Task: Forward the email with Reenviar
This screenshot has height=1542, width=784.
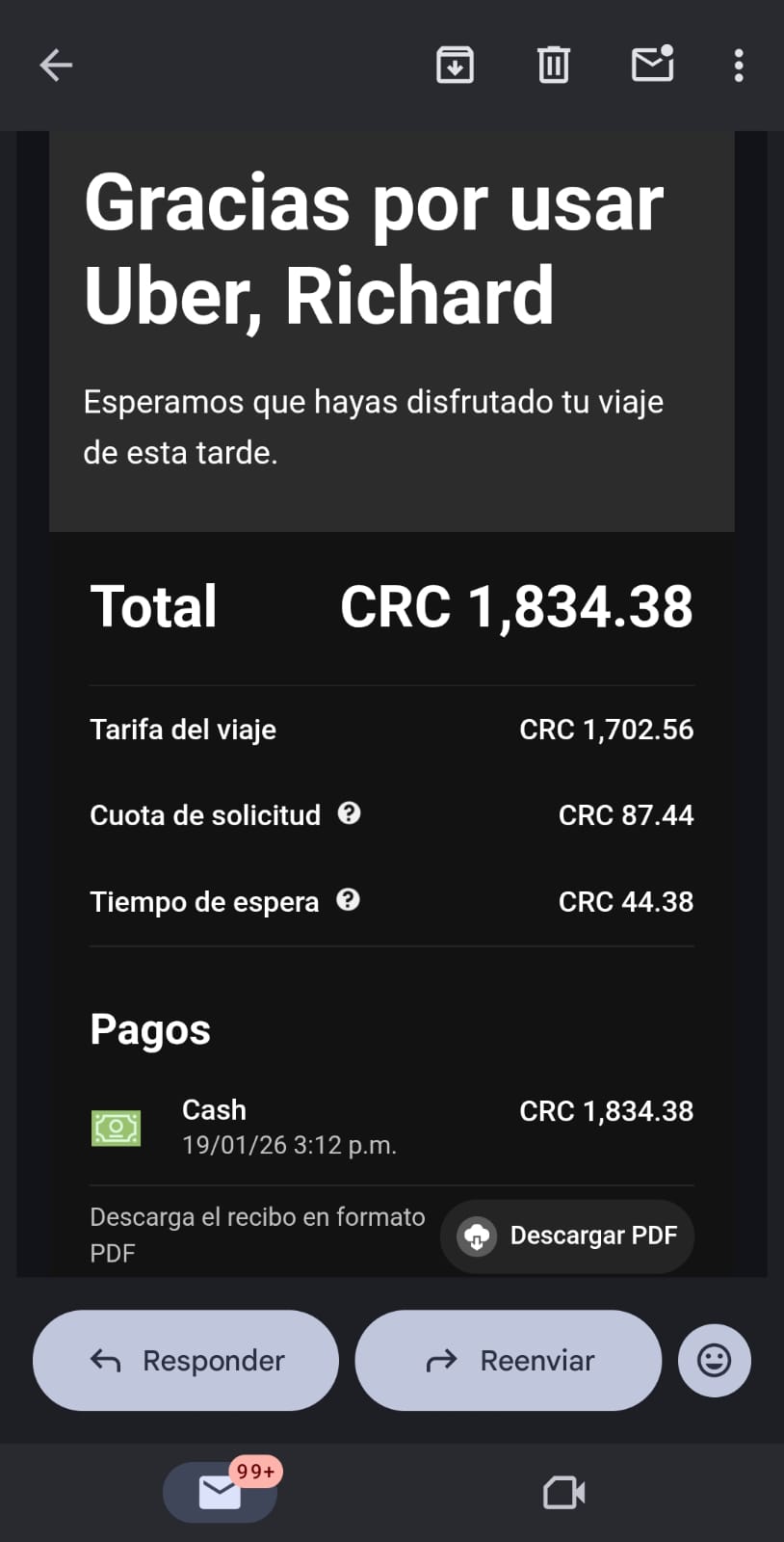Action: coord(508,1360)
